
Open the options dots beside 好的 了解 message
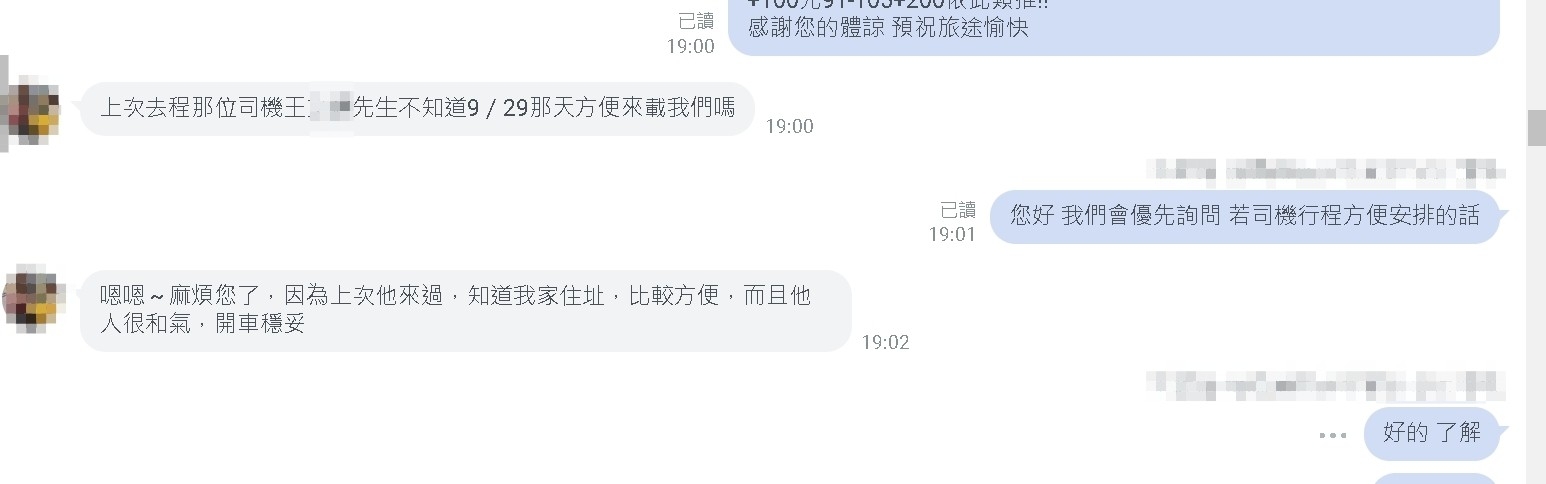coord(1333,435)
